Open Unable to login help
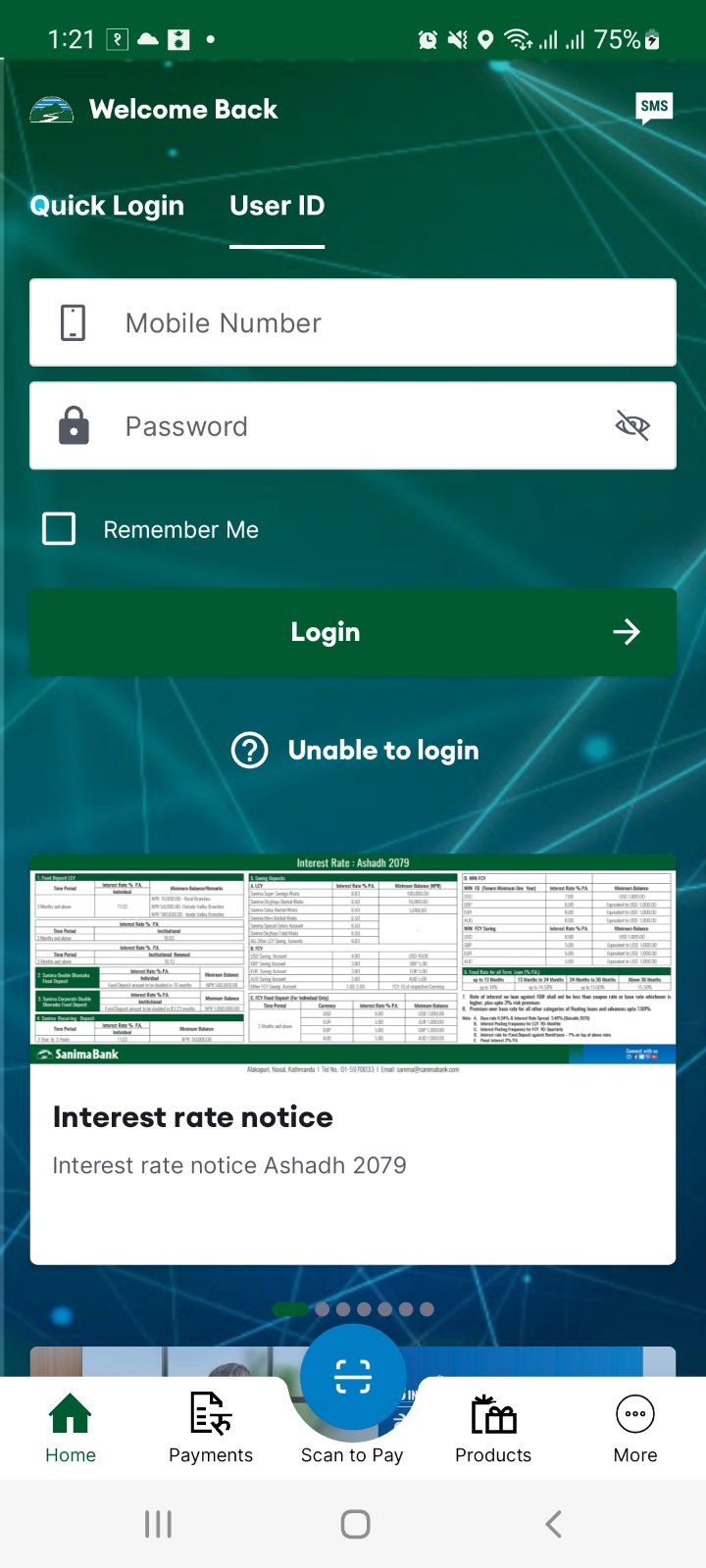 pyautogui.click(x=355, y=751)
